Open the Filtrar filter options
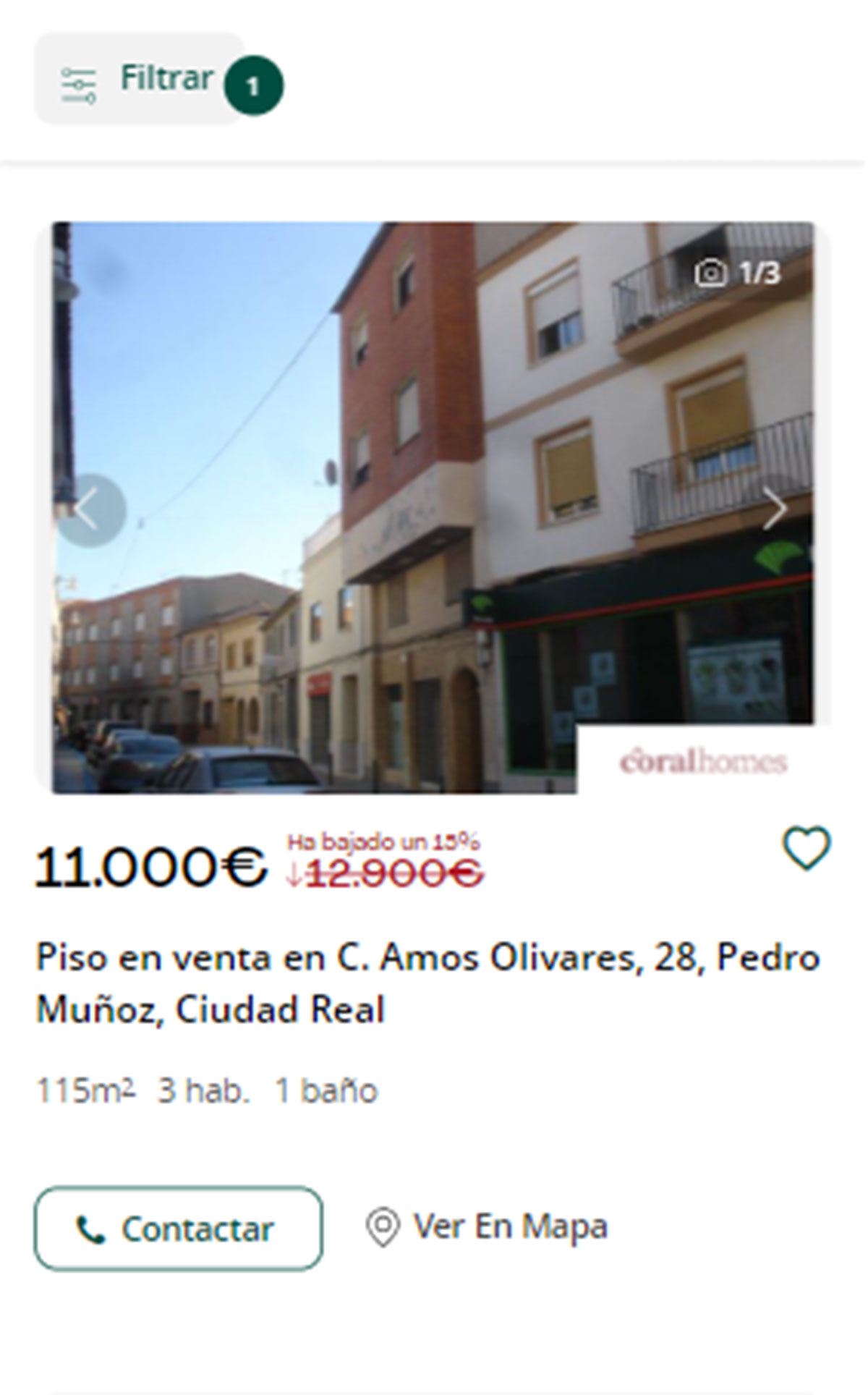Screen dimensions: 868x1395 click(141, 79)
